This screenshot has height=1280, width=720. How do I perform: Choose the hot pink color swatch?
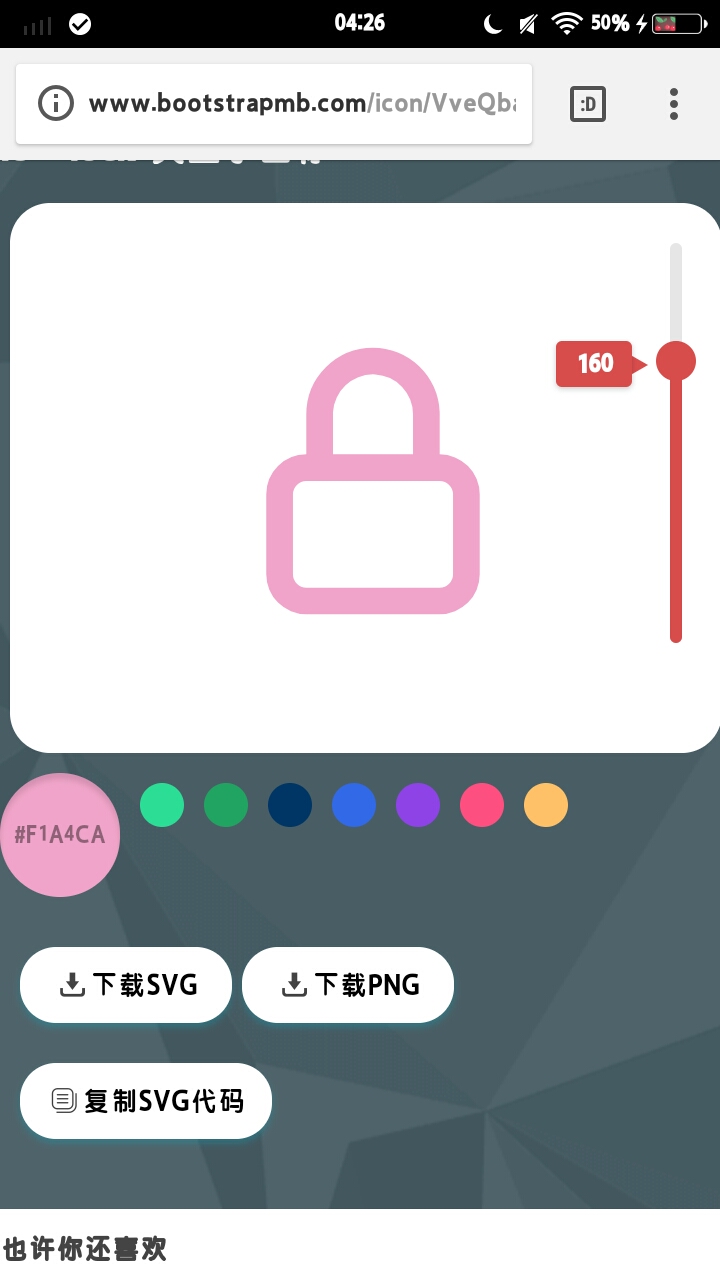482,805
